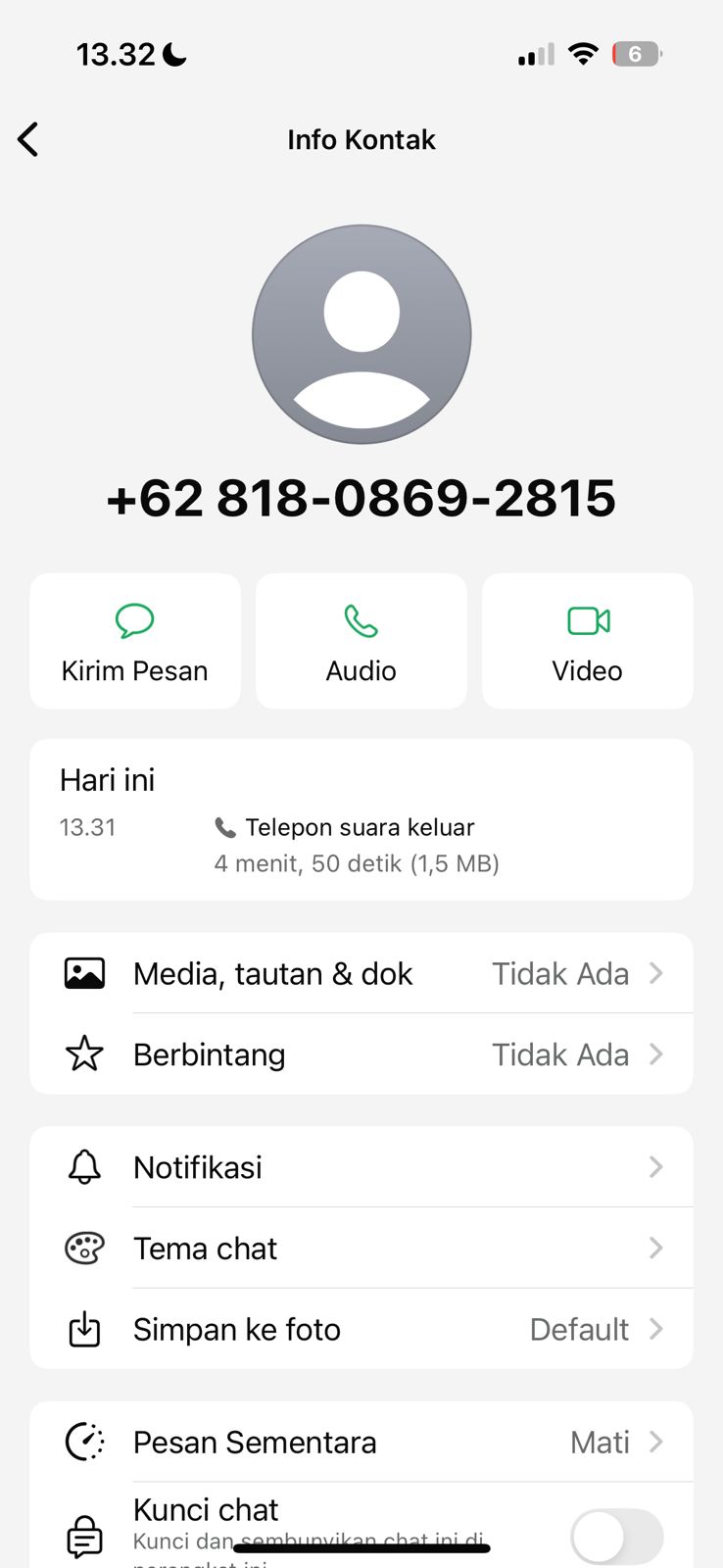Go back using the back arrow

27,139
